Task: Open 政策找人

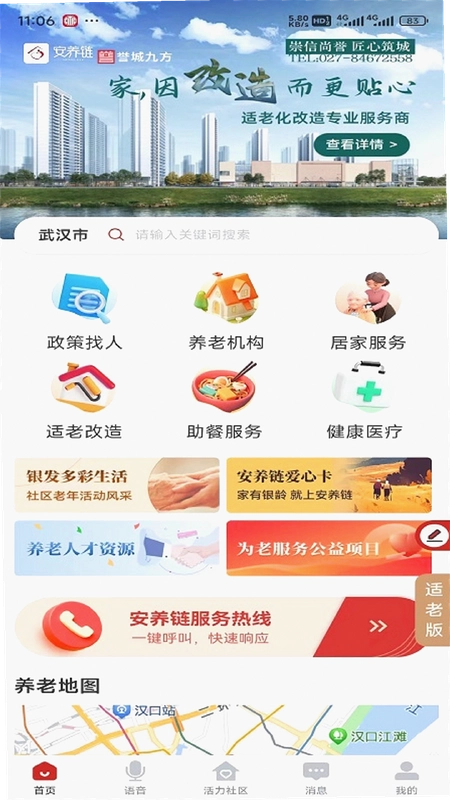Action: [x=85, y=312]
